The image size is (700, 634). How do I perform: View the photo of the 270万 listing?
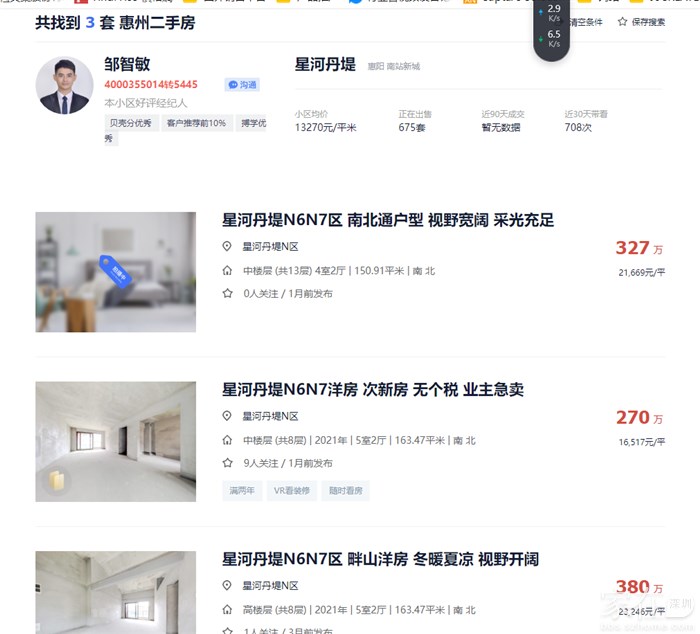click(116, 441)
